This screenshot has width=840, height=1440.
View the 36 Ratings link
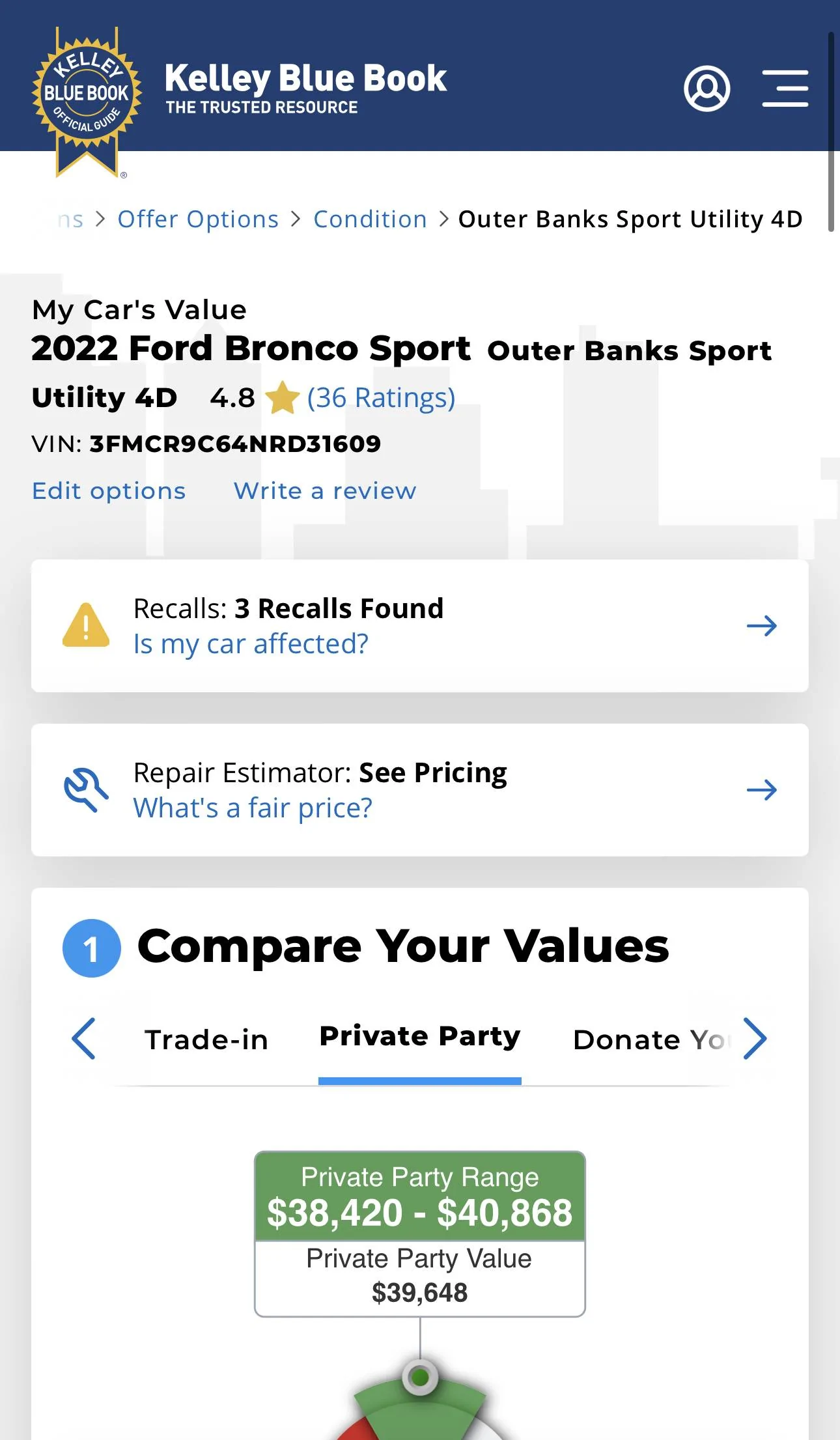(x=381, y=397)
